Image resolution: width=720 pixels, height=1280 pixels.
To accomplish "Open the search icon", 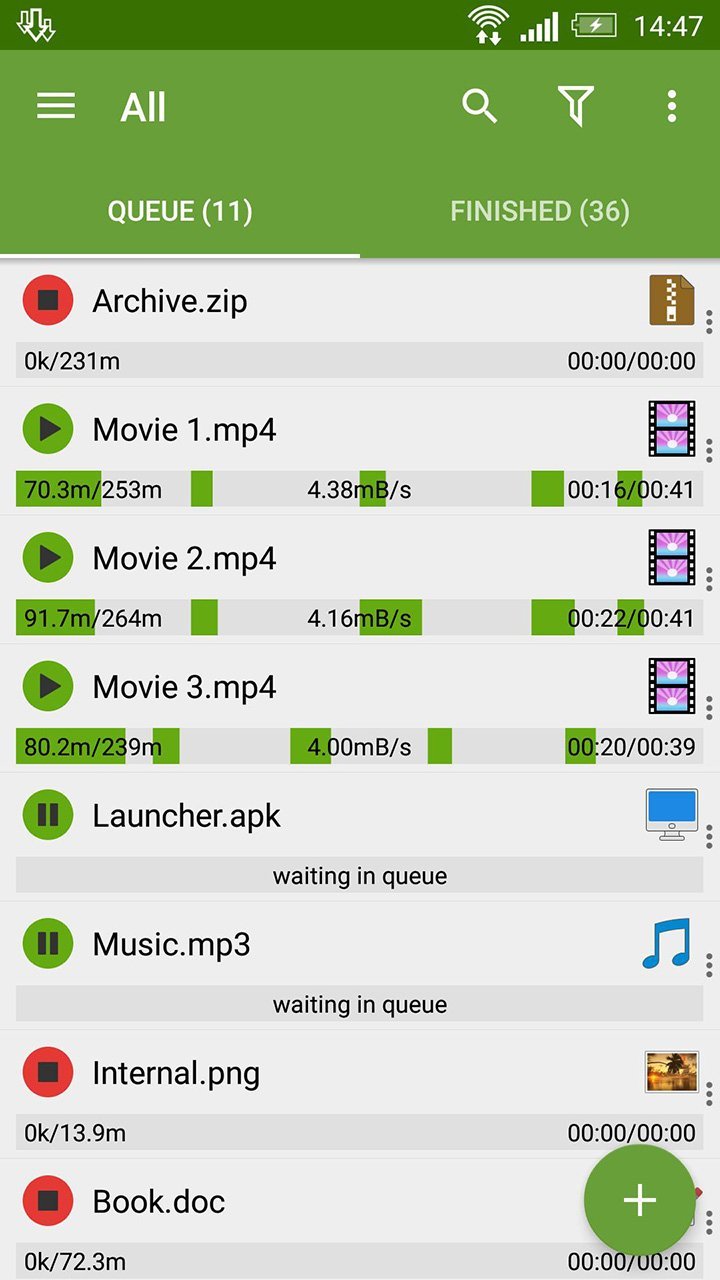I will point(479,105).
